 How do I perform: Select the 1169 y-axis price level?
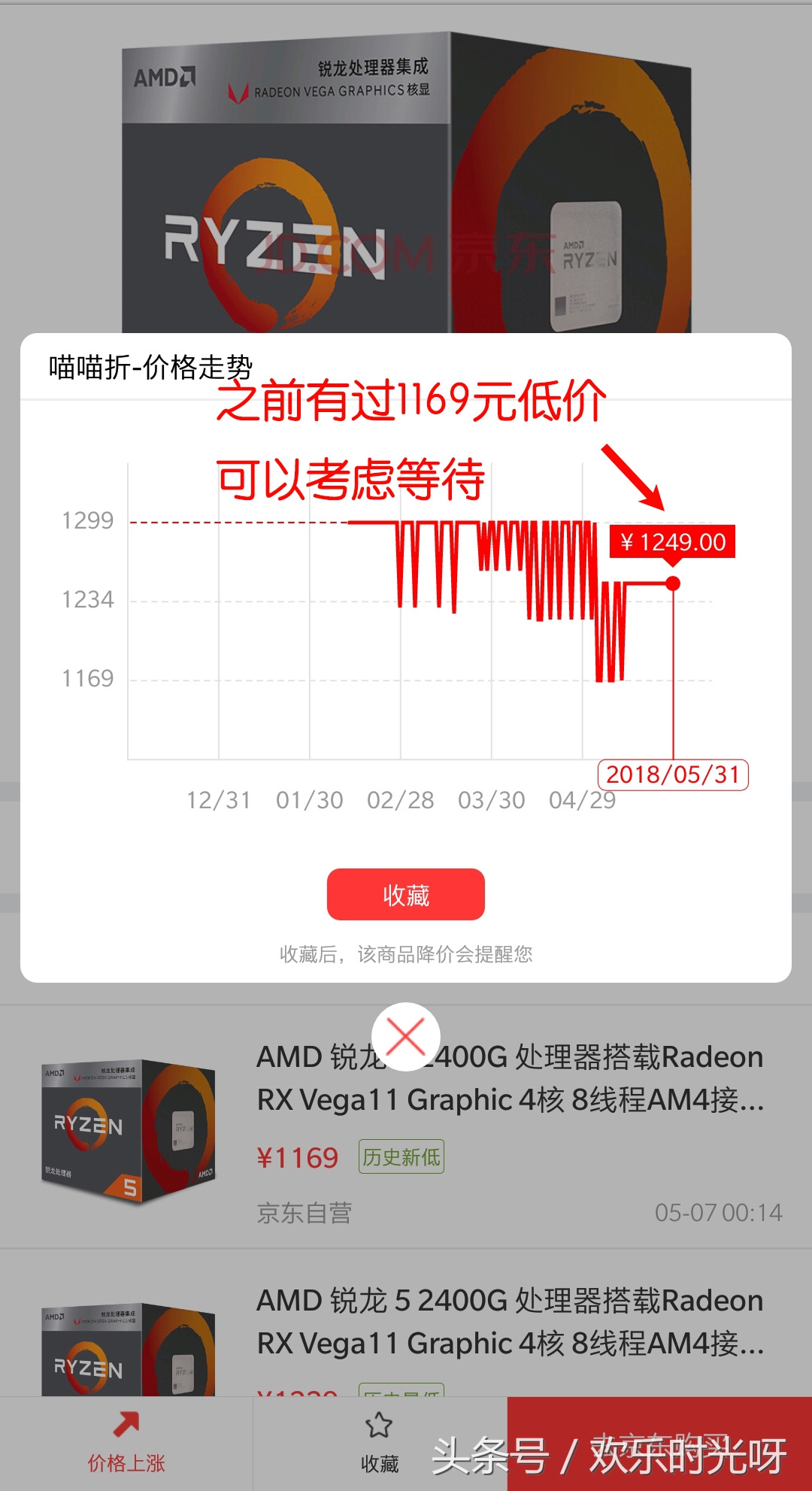tap(90, 679)
